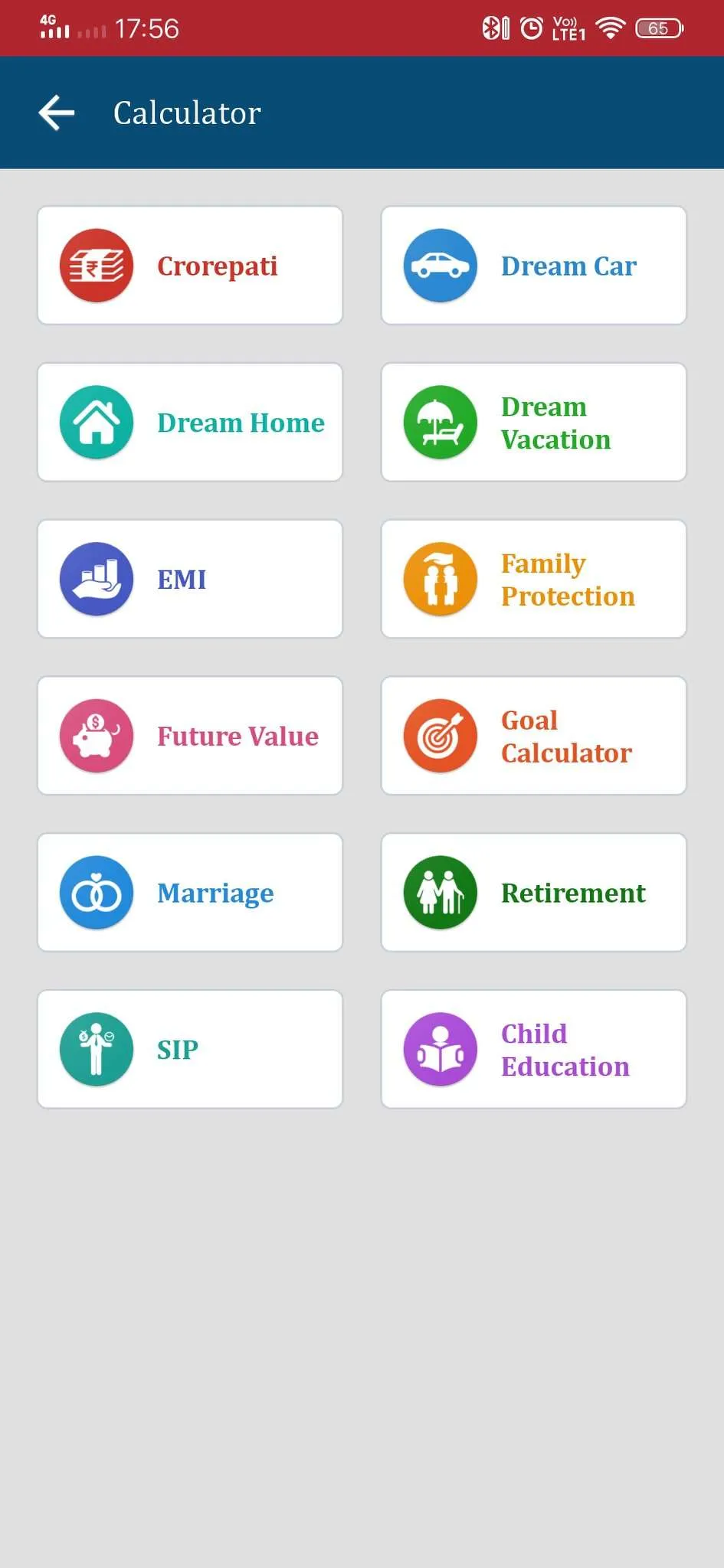Tap the Family Protection icon
Screen dimensions: 724x1568
tap(440, 579)
